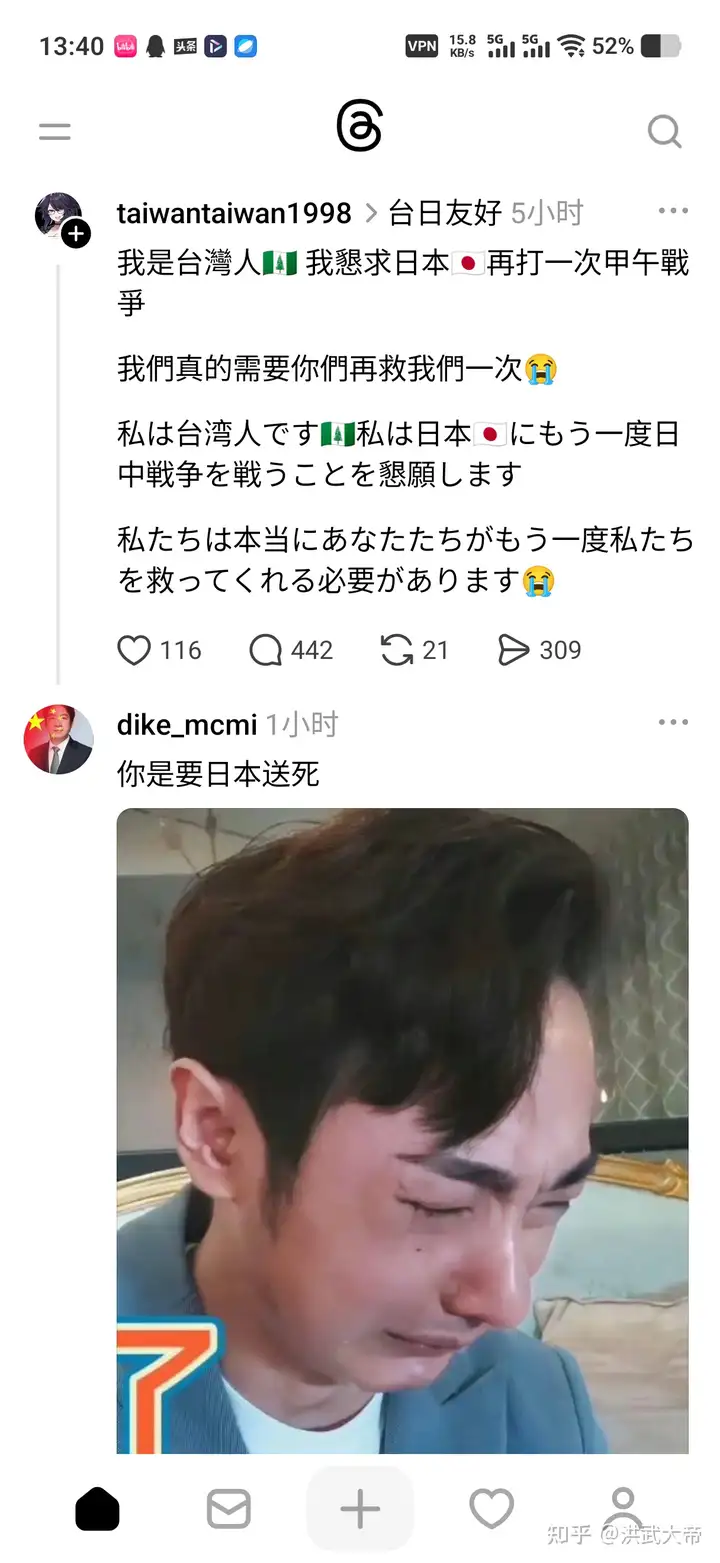Screen dimensions: 720x1563
Task: Open the search magnifier icon
Action: [x=664, y=131]
